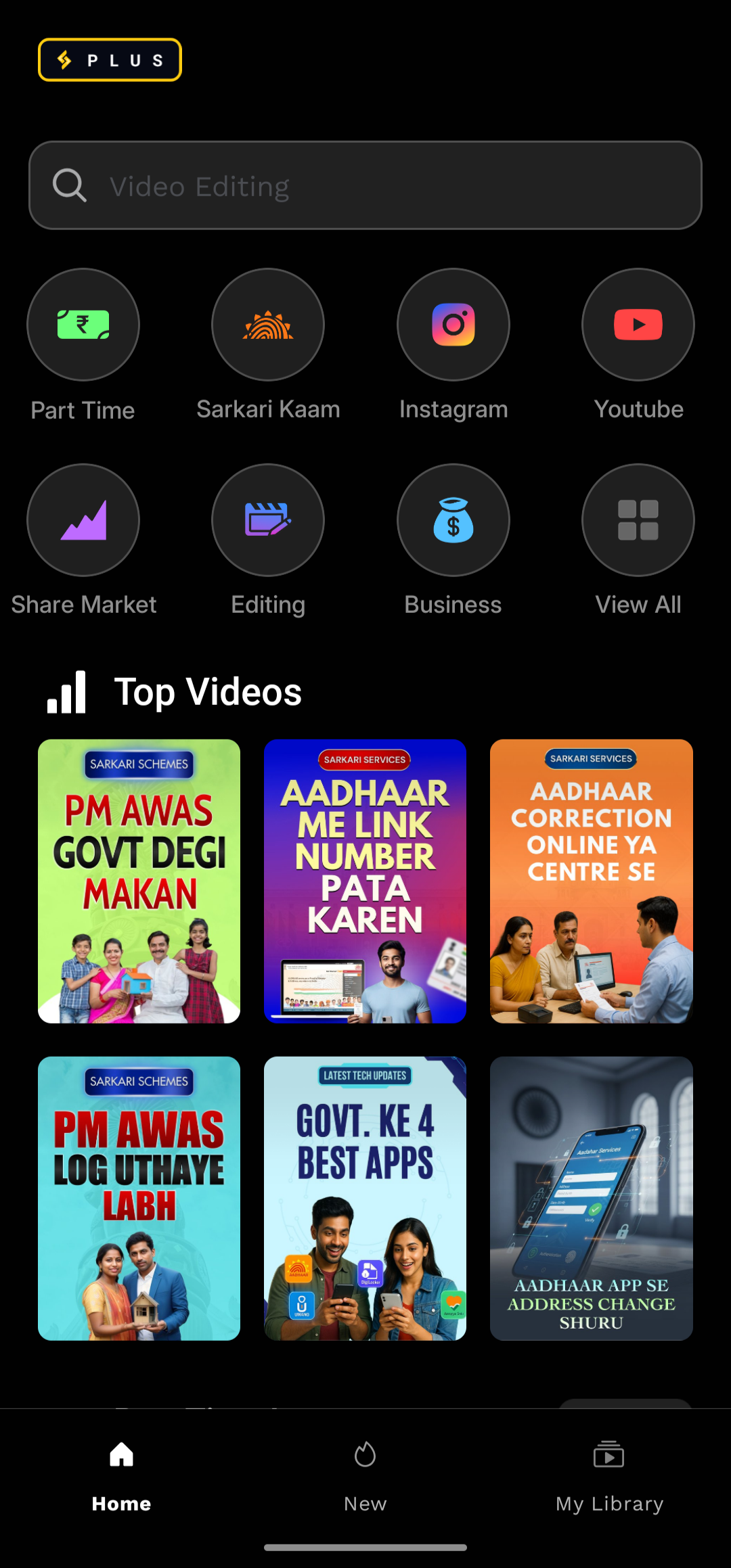Tap the PLUS membership badge
Screen dimensions: 731x1568
tap(110, 60)
